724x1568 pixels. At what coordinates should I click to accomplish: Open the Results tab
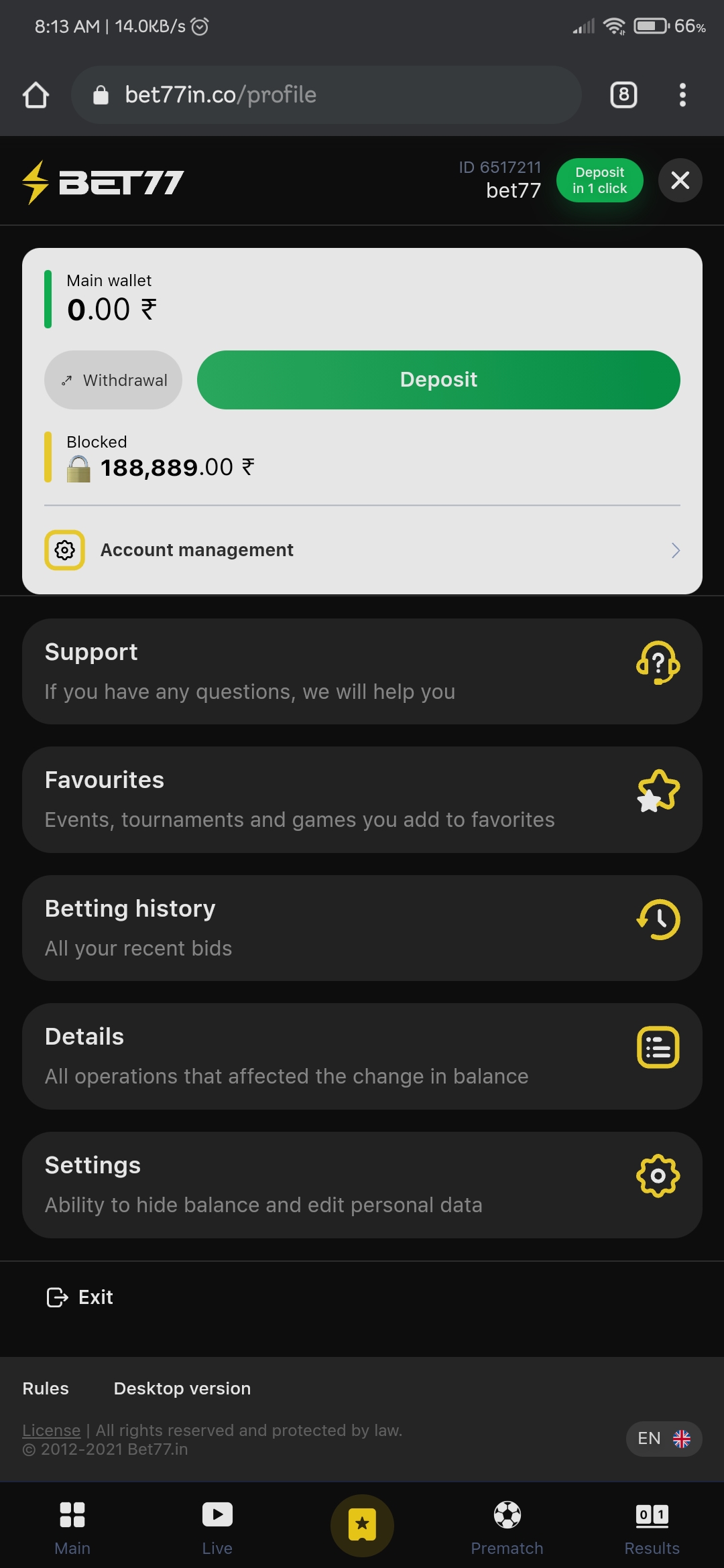click(652, 1526)
